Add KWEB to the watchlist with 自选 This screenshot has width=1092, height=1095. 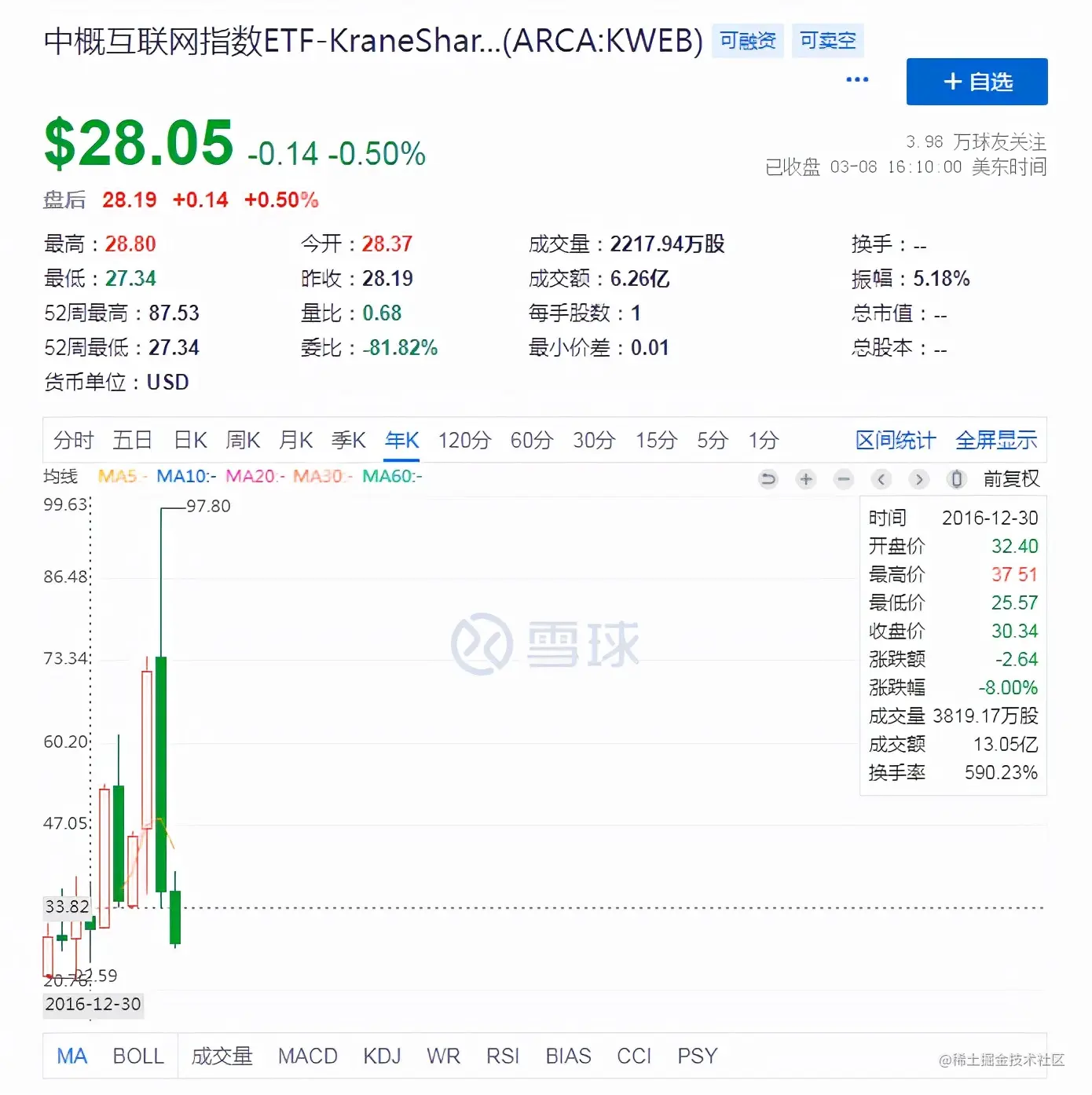[x=977, y=82]
